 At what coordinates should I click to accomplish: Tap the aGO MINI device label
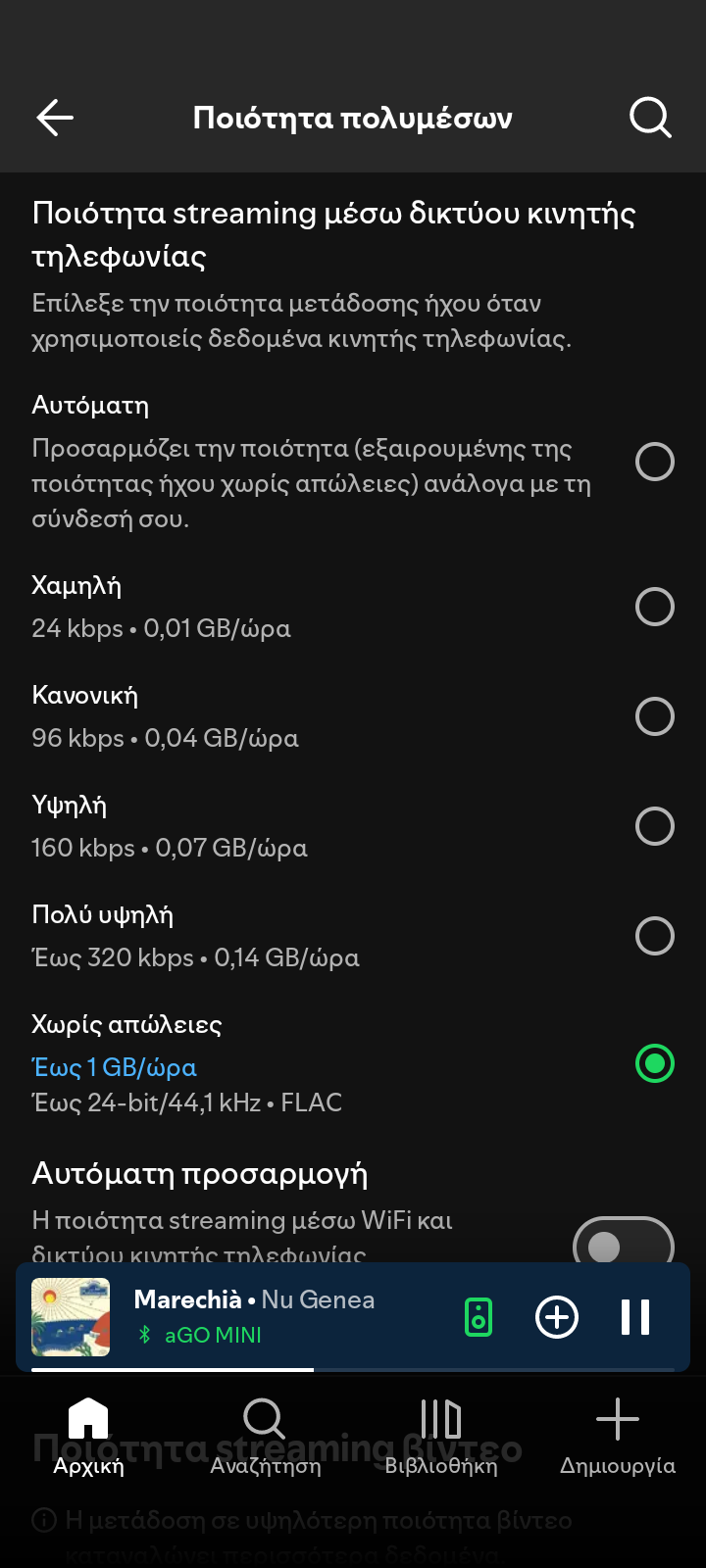[212, 1335]
